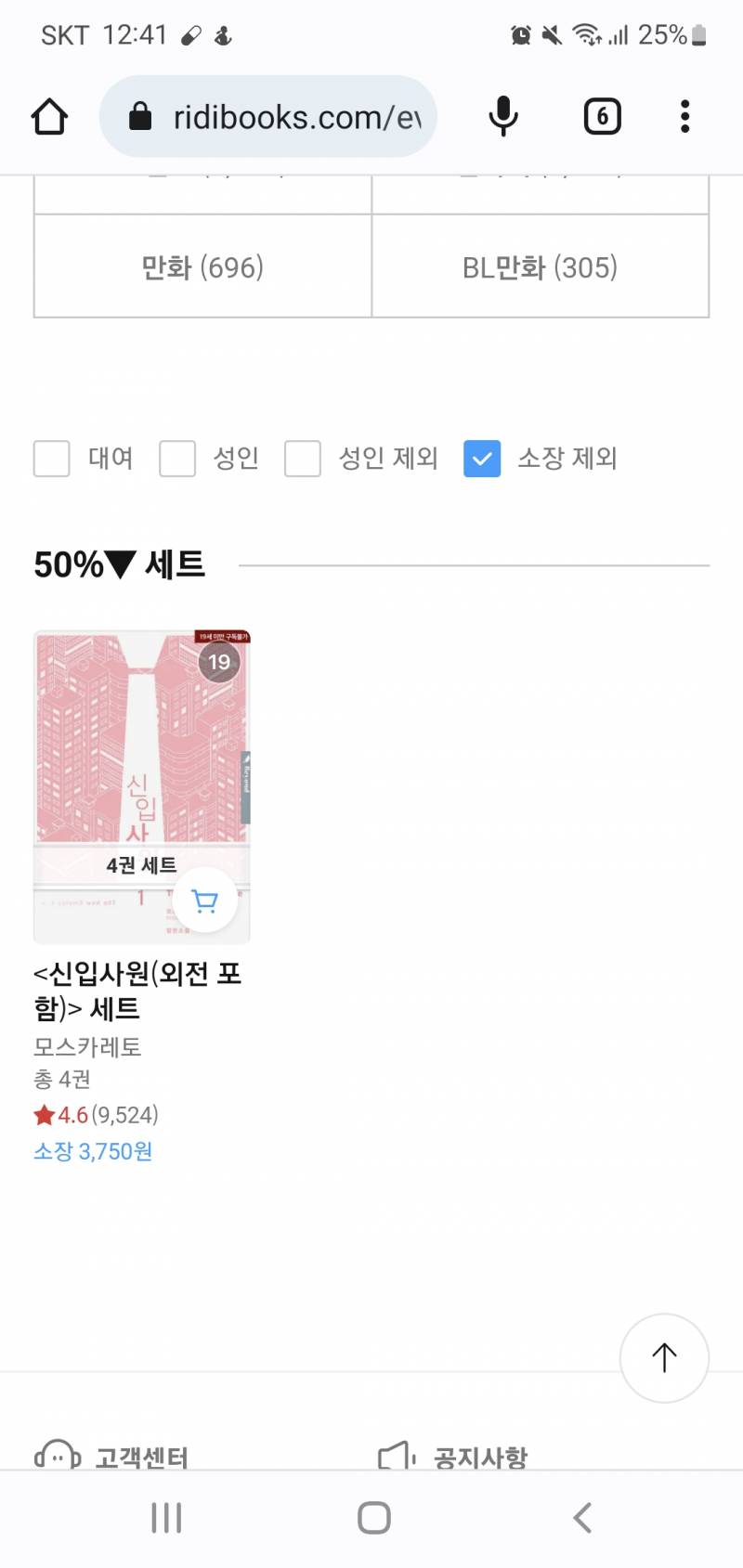Uncheck the 소장 제외 filter

(481, 458)
